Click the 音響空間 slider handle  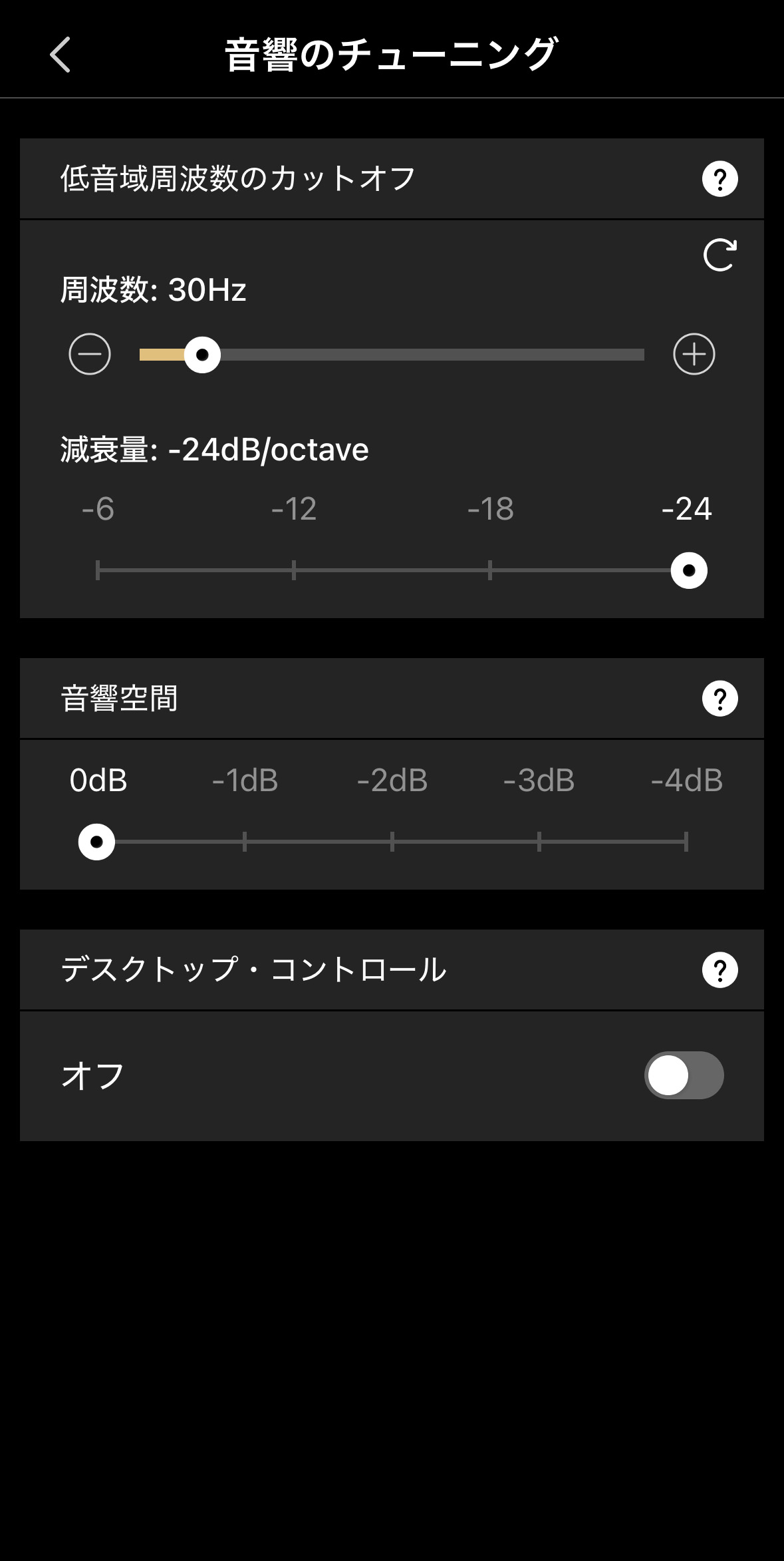pos(97,840)
